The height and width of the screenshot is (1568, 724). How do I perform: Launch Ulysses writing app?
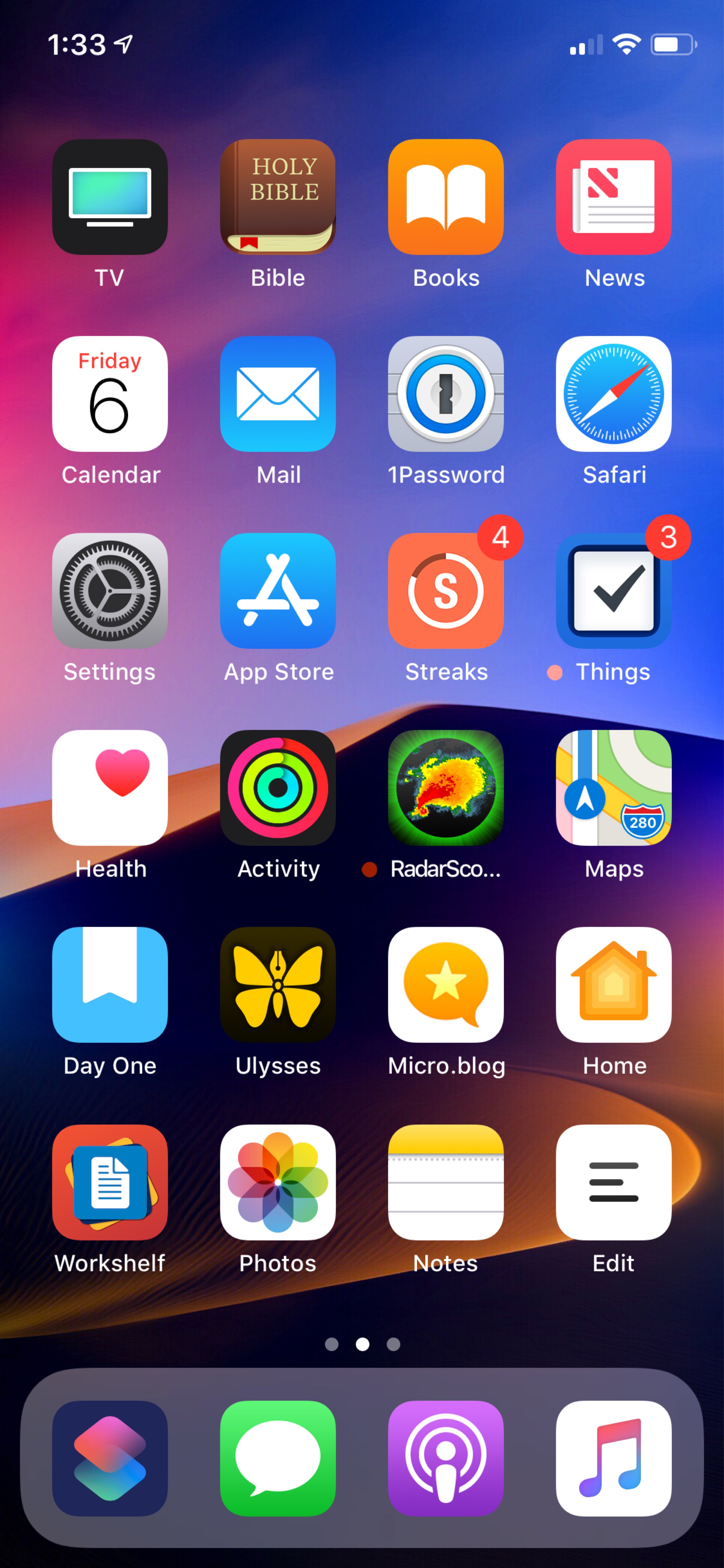[x=278, y=984]
